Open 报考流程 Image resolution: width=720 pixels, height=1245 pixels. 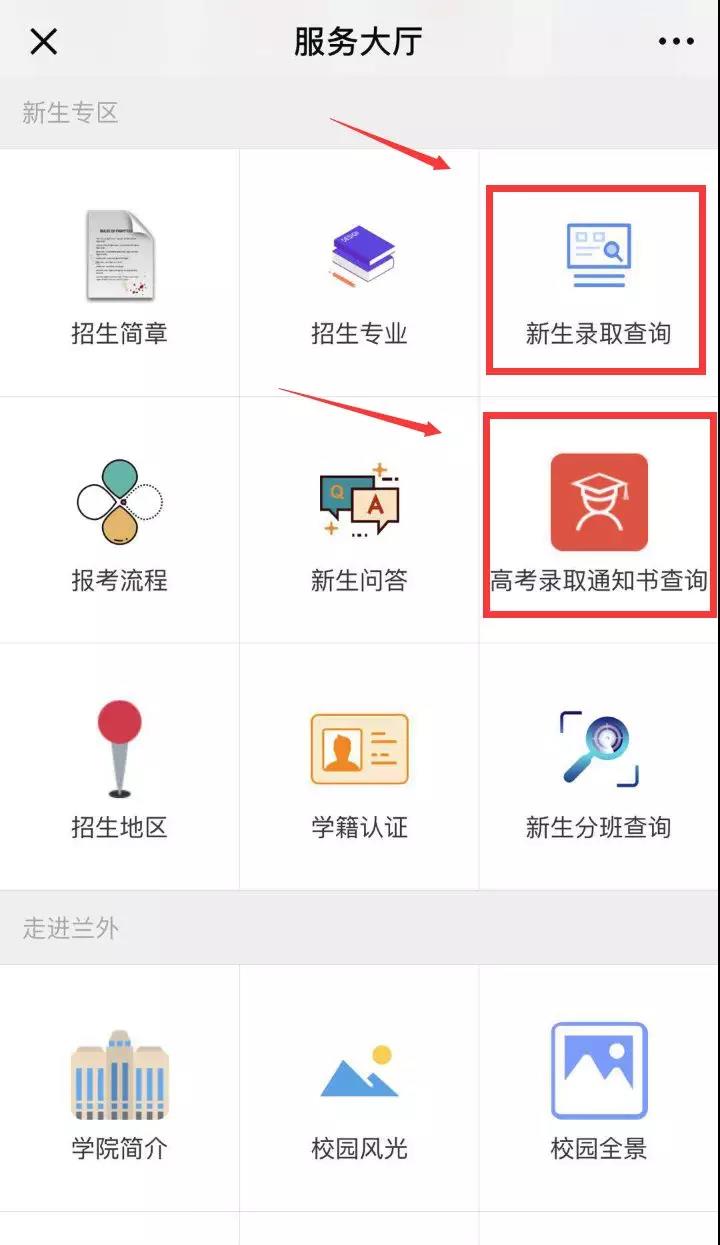pos(119,522)
